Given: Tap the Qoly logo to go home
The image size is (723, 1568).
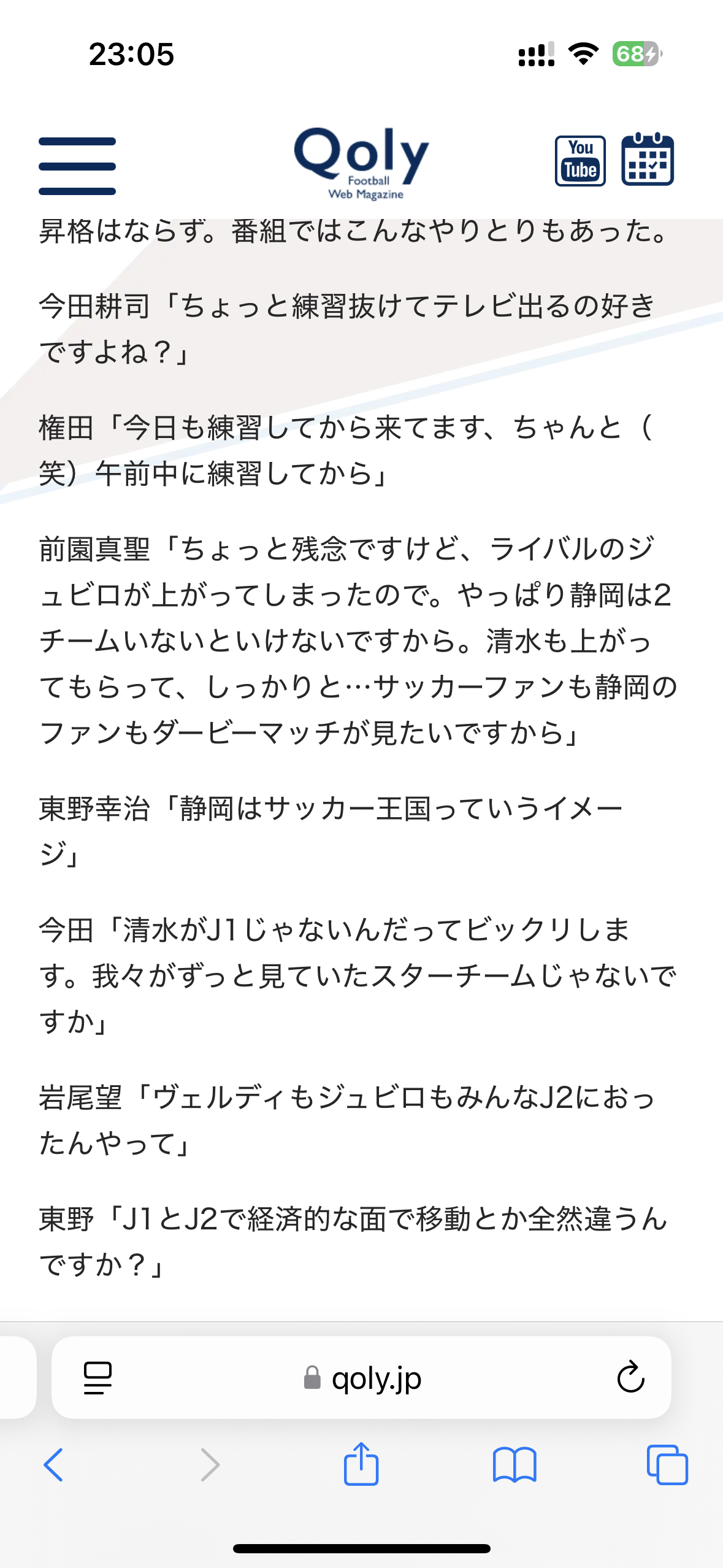Looking at the screenshot, I should click(362, 163).
